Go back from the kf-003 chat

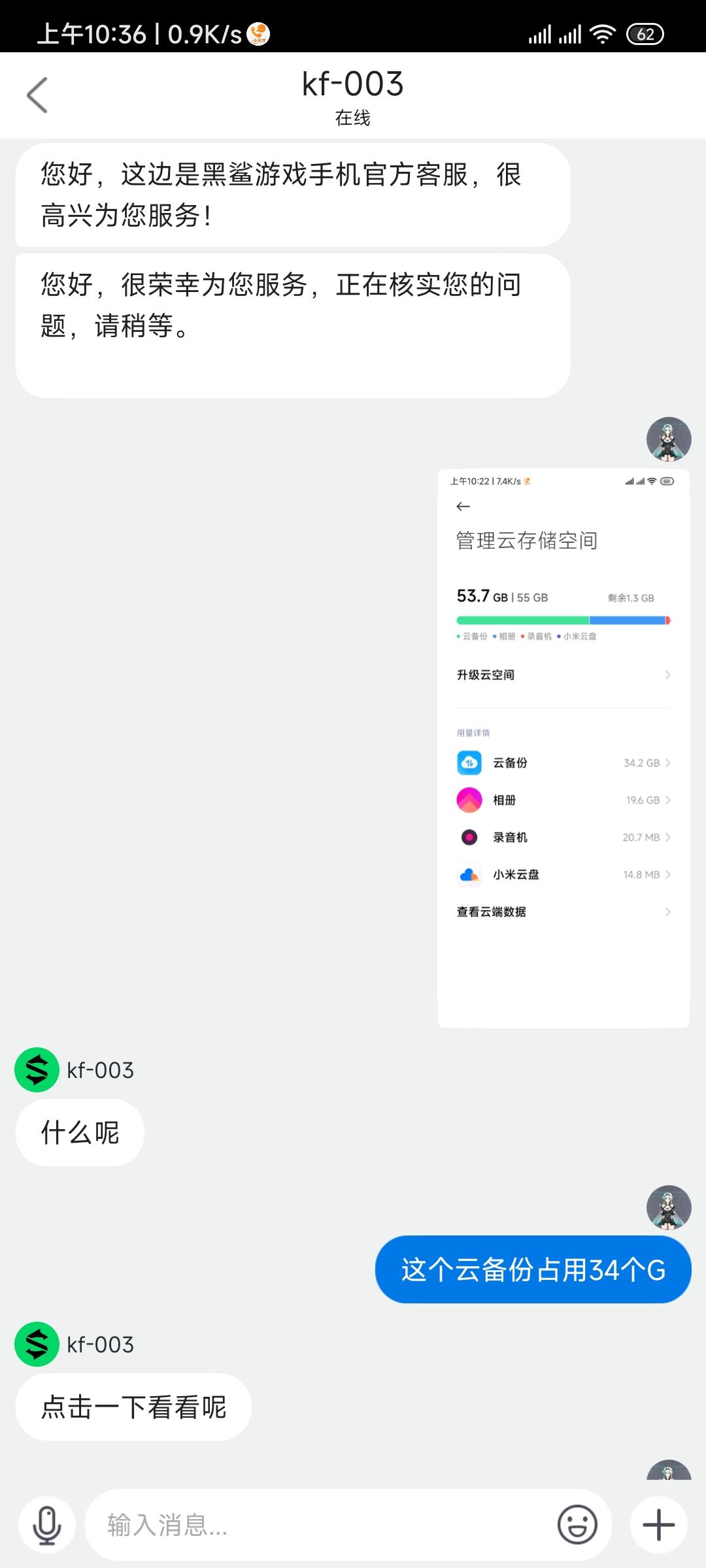[37, 95]
